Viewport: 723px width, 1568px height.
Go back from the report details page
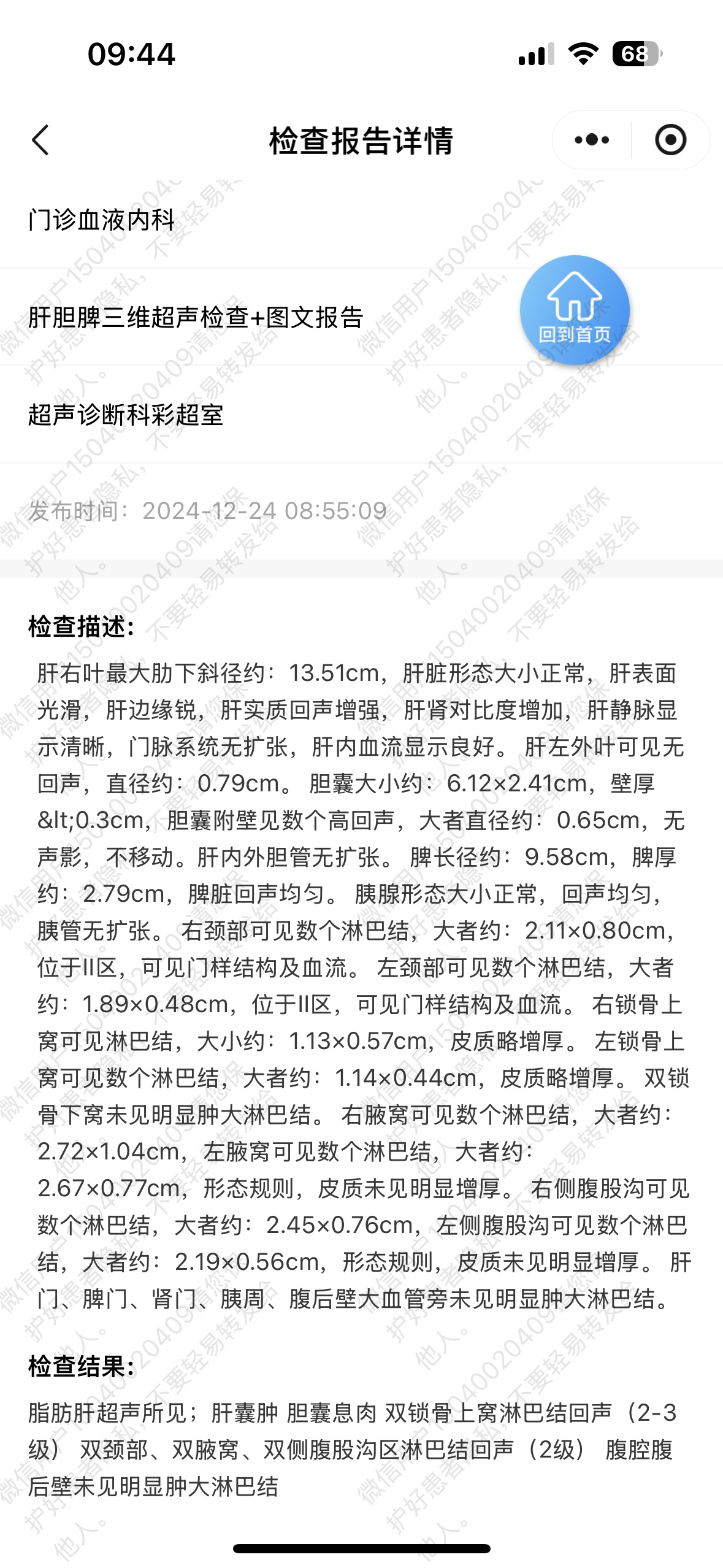coord(40,140)
